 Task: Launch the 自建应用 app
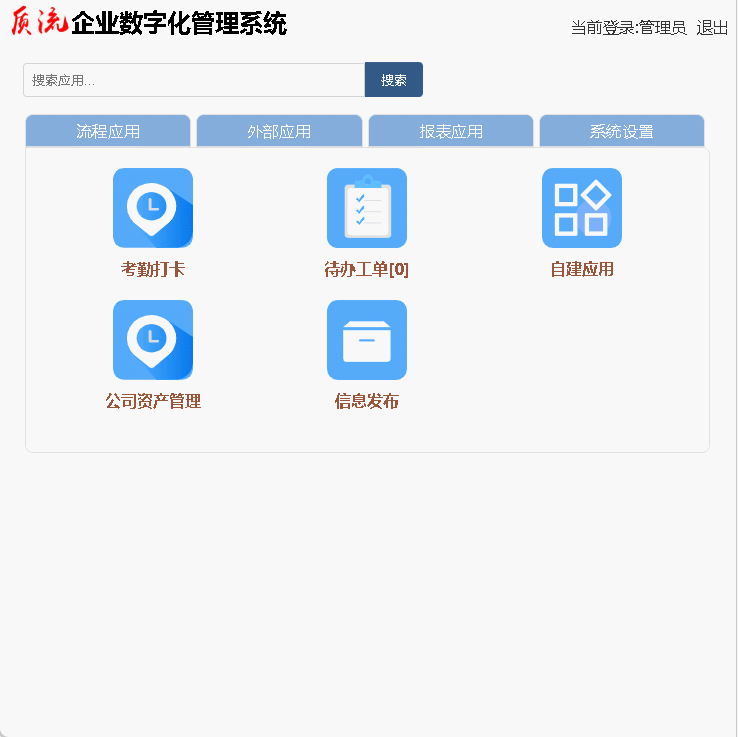point(582,208)
